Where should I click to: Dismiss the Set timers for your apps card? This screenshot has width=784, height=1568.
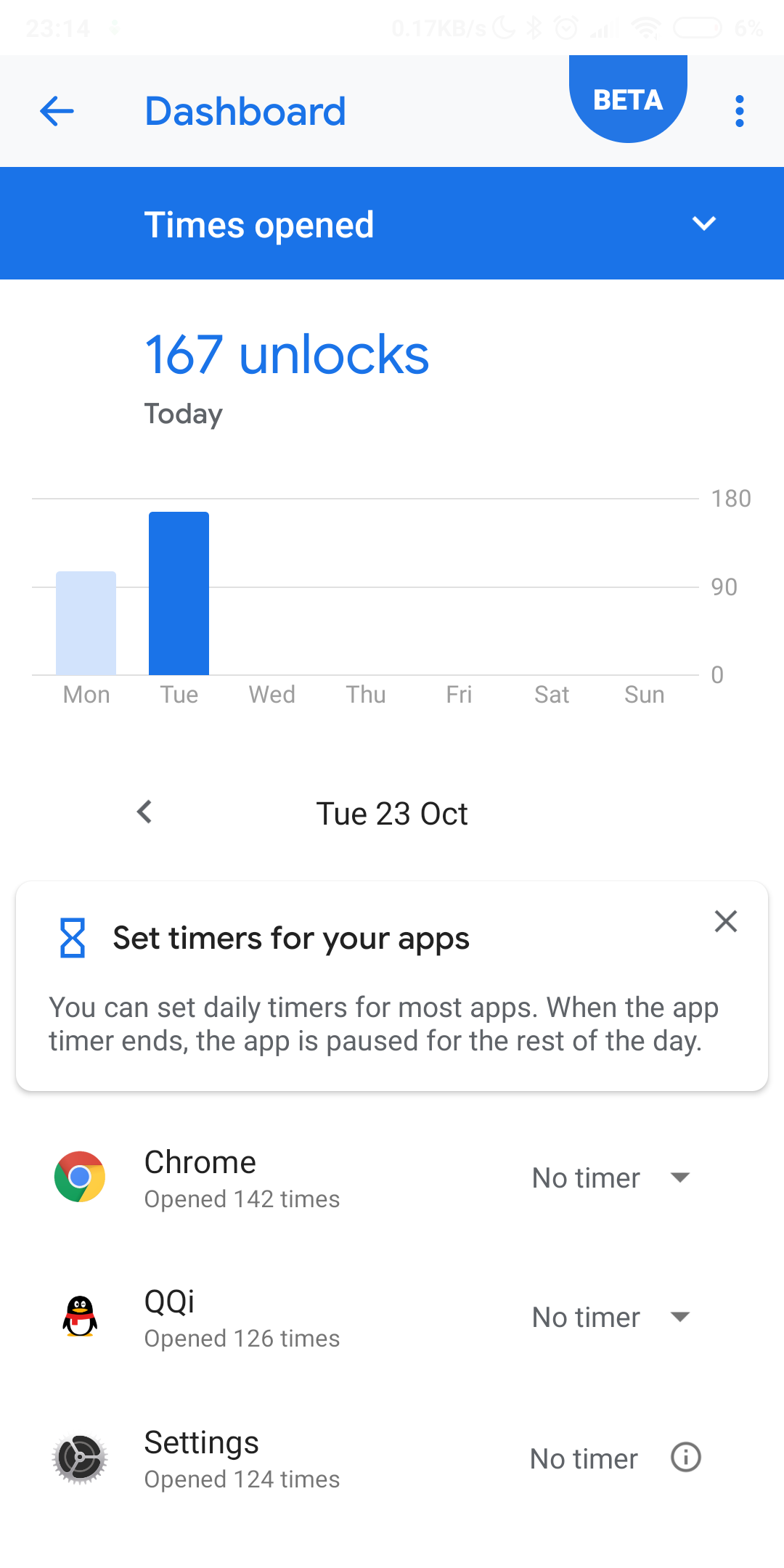(725, 921)
